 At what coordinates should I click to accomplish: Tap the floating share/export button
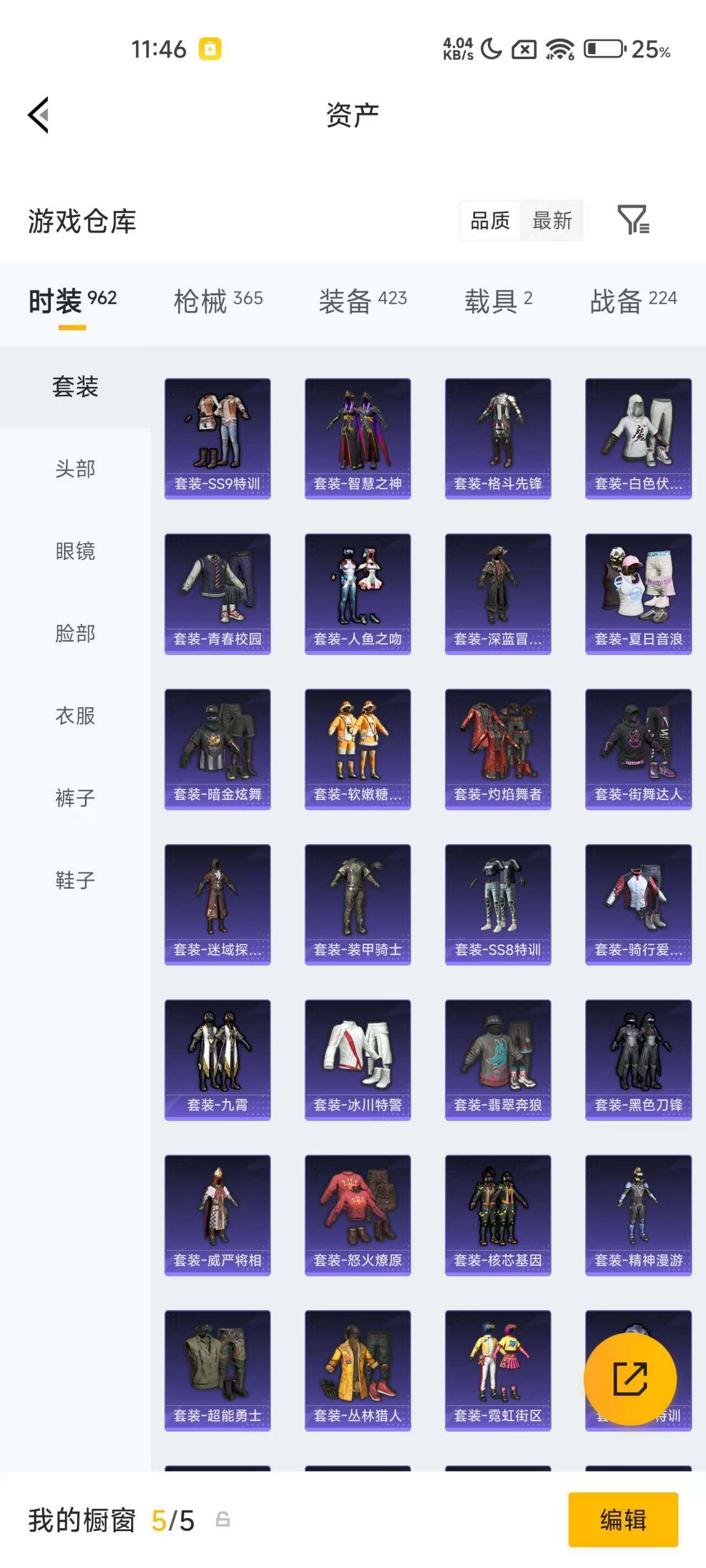(632, 1378)
